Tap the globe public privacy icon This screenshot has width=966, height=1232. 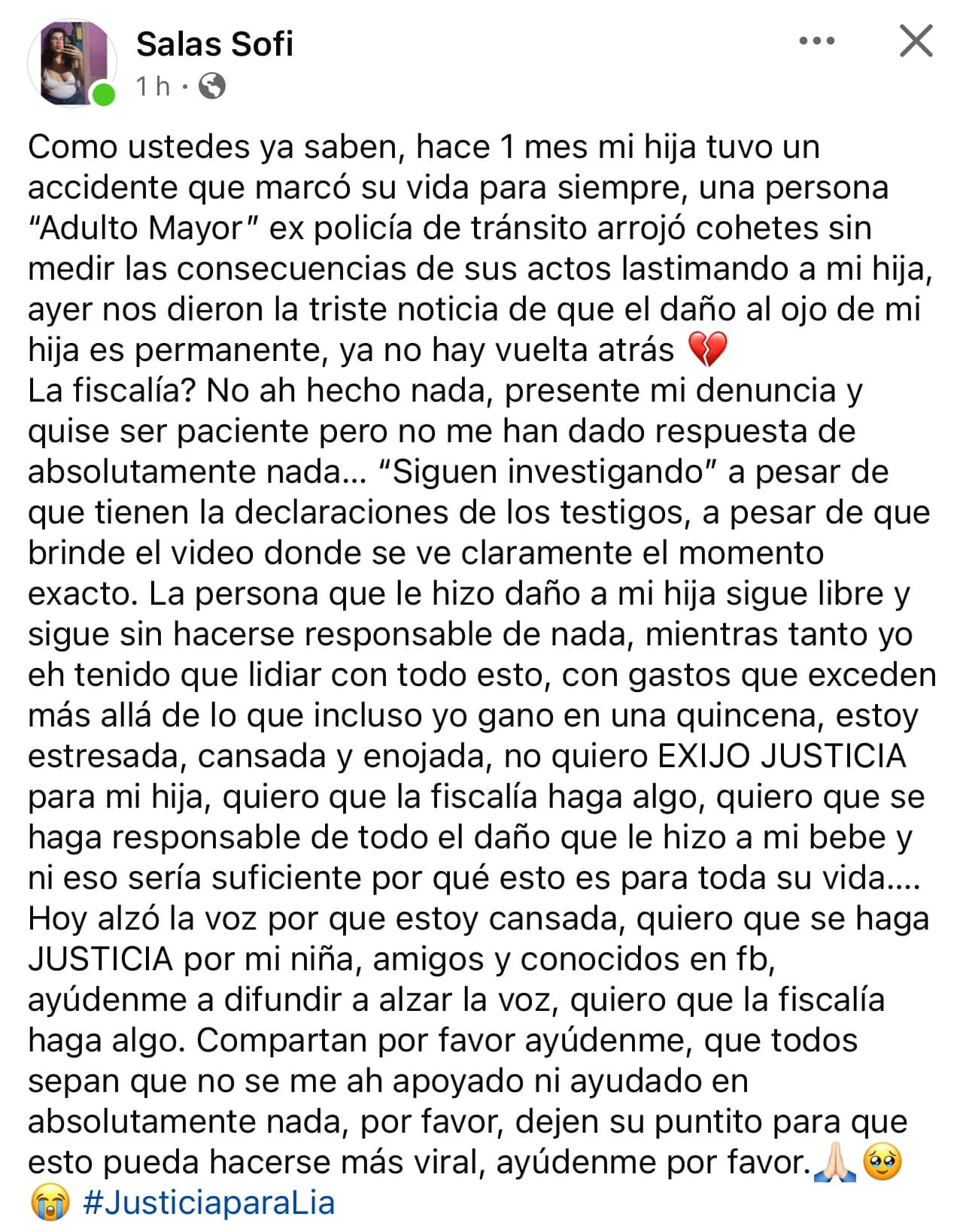click(x=212, y=86)
